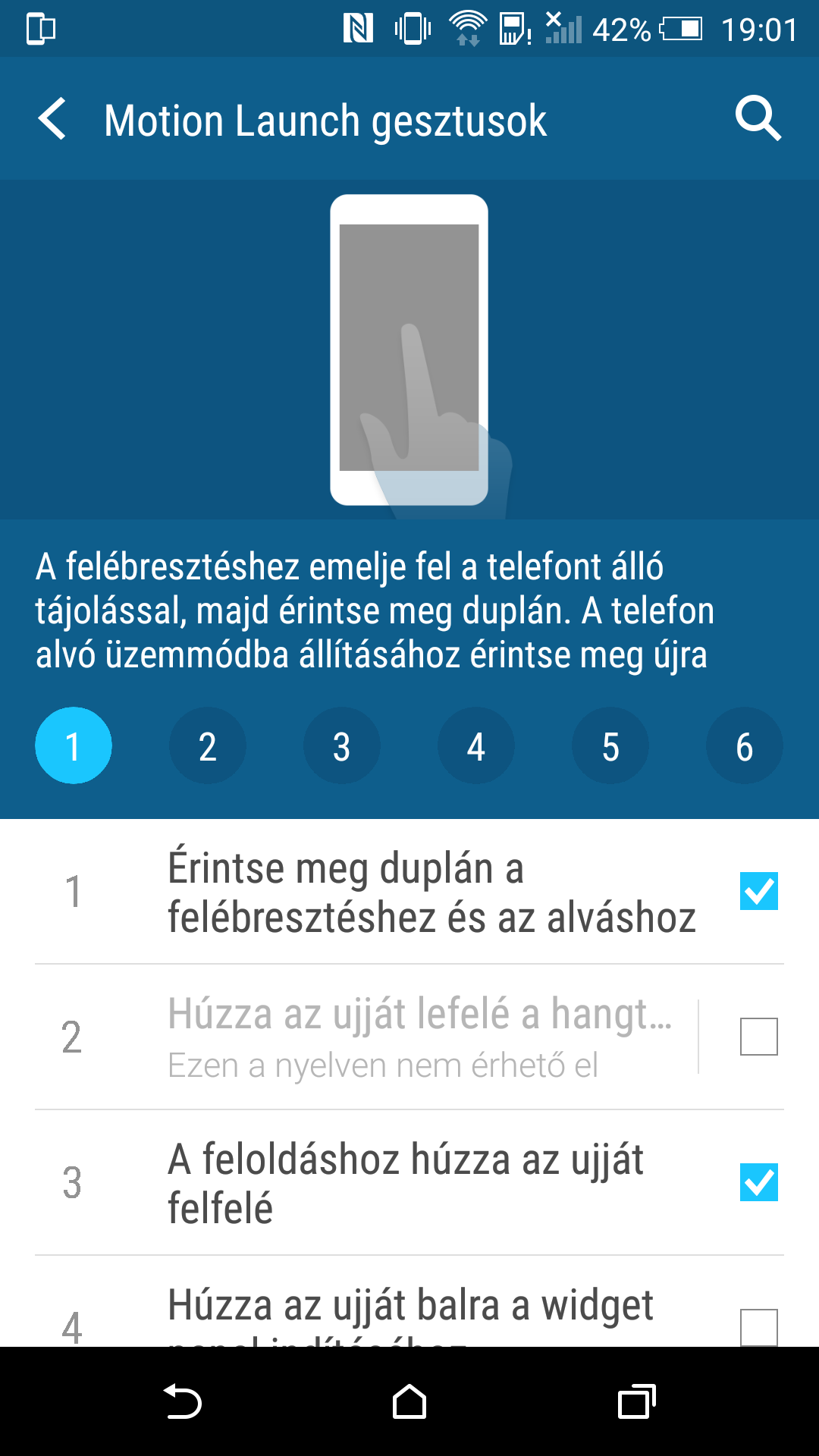Uncheck A feloldáshoz húzza az ujját felfelé

tap(758, 1182)
